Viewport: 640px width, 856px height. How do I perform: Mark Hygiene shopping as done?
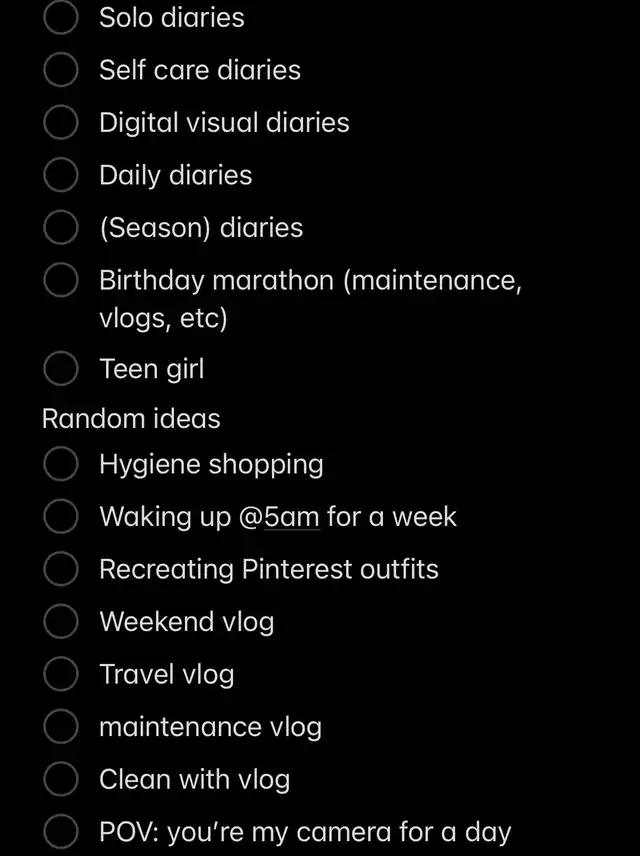(x=61, y=464)
